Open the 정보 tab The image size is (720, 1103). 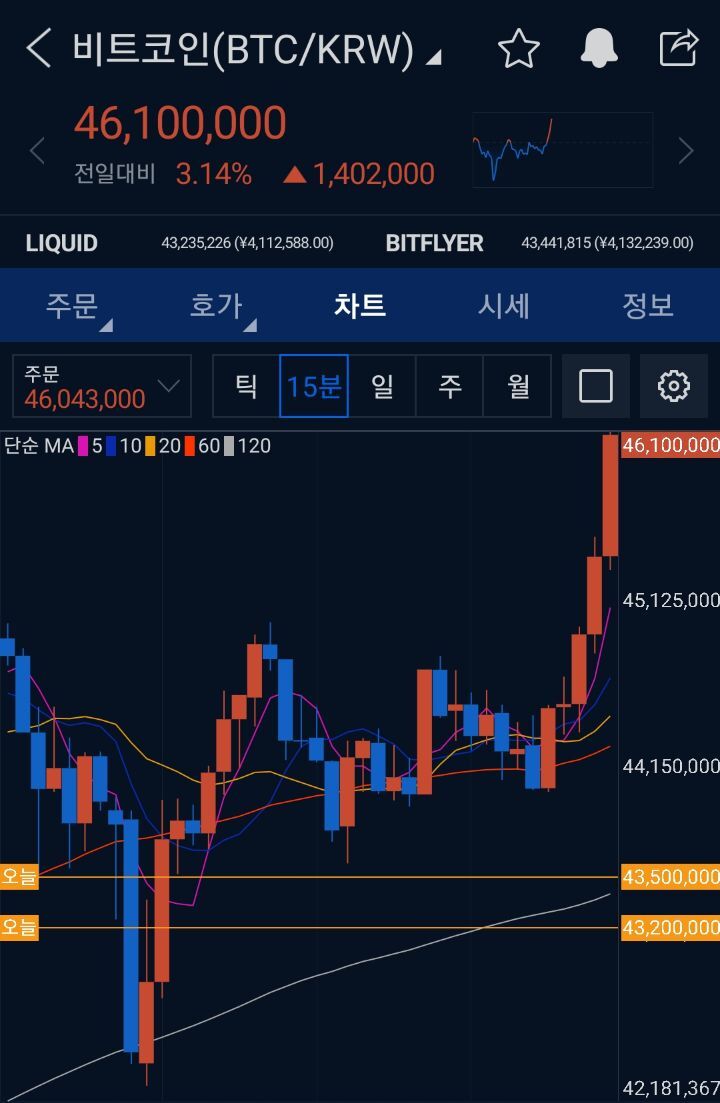click(x=648, y=305)
